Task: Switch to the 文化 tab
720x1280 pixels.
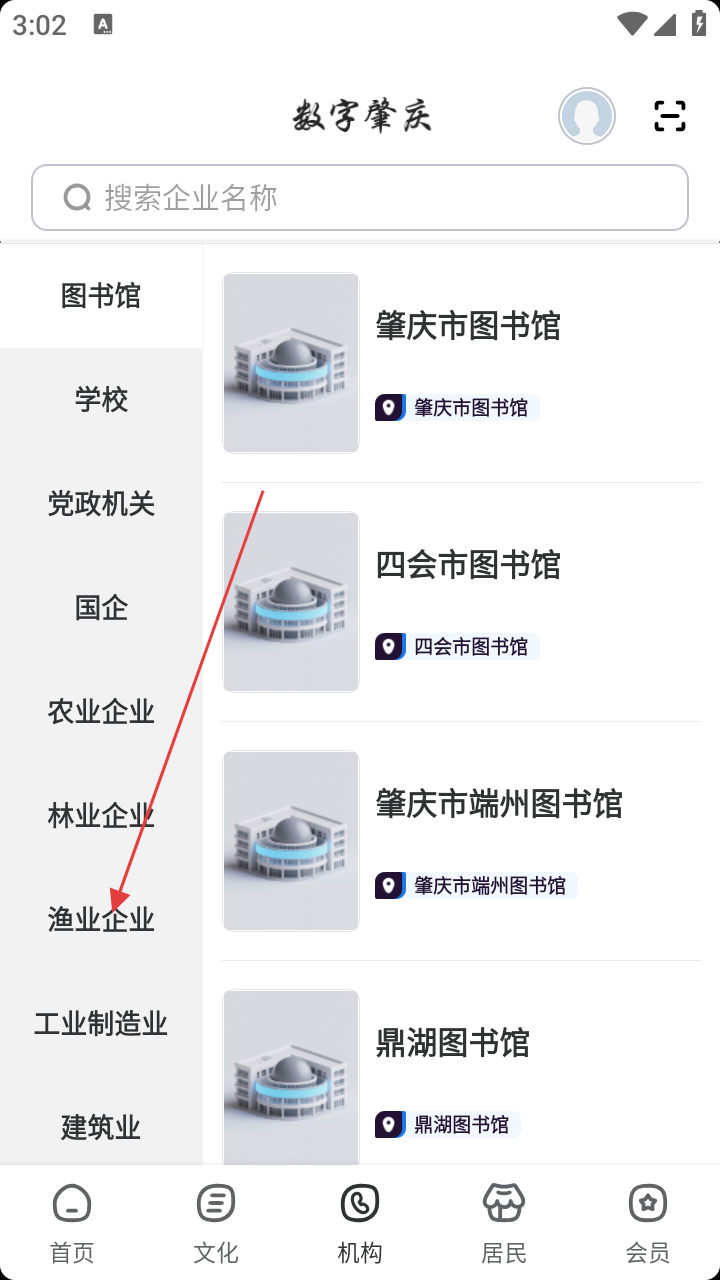Action: tap(216, 1223)
